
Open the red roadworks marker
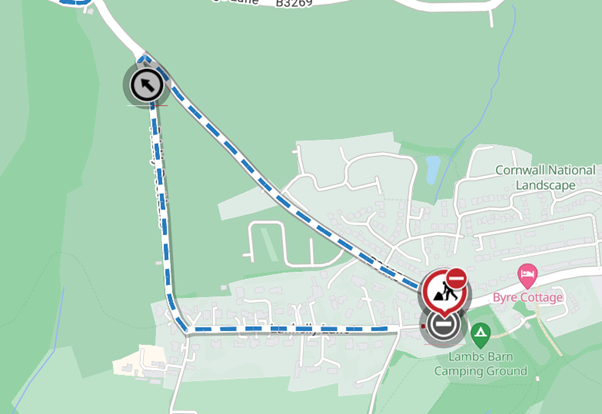coord(443,291)
